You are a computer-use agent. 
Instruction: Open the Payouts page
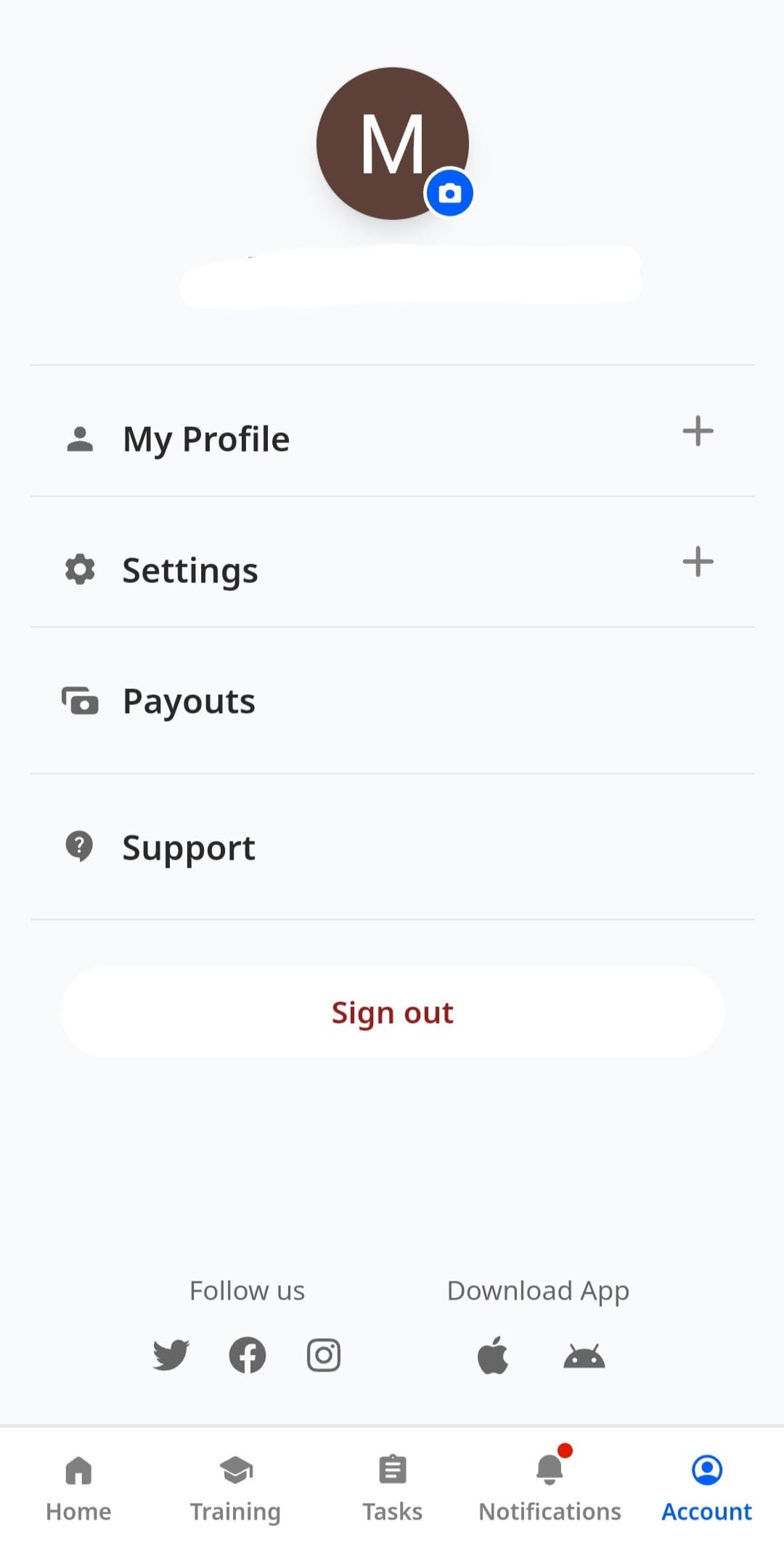coord(393,701)
